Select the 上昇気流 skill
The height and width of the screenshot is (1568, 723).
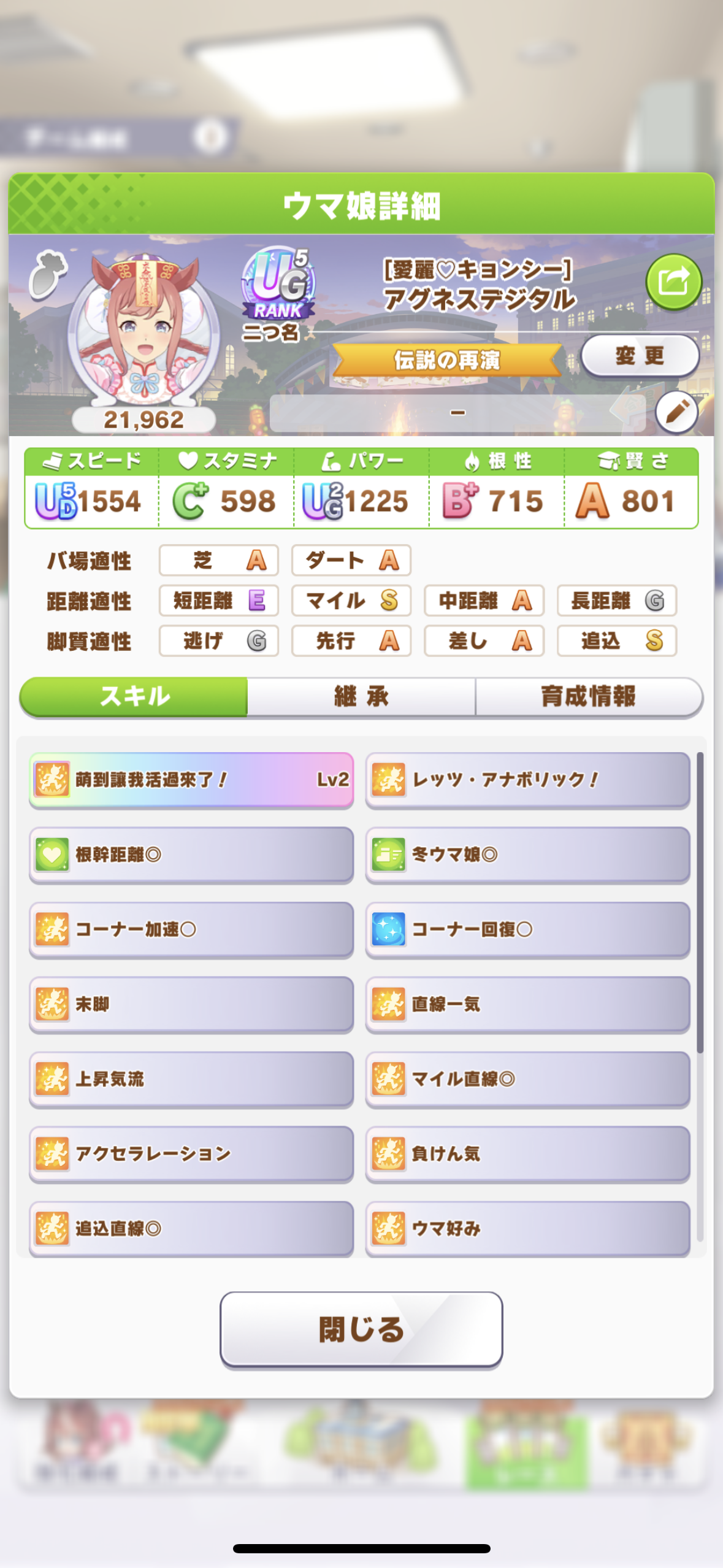(x=191, y=1079)
